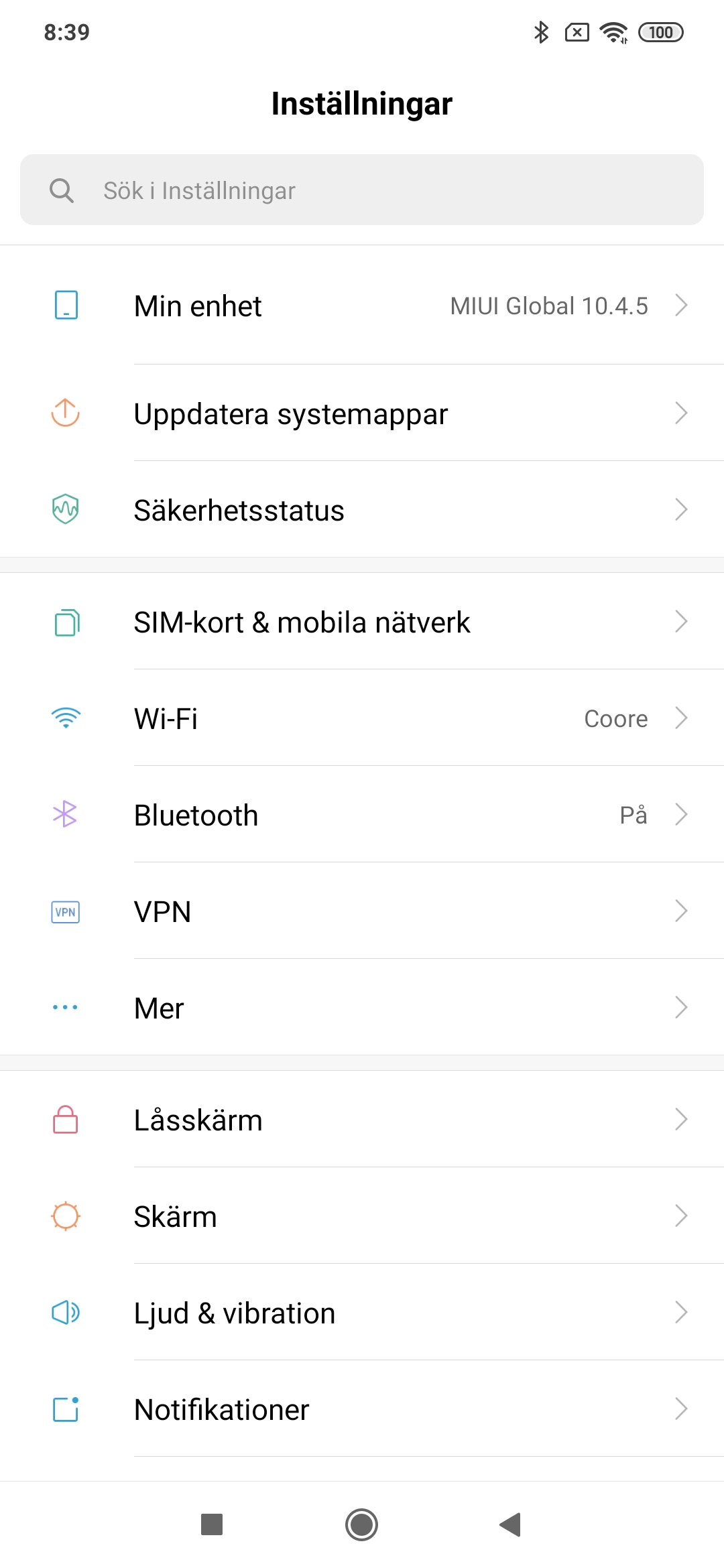Screen dimensions: 724x1568
Task: Open Bluetooth settings
Action: (x=362, y=815)
